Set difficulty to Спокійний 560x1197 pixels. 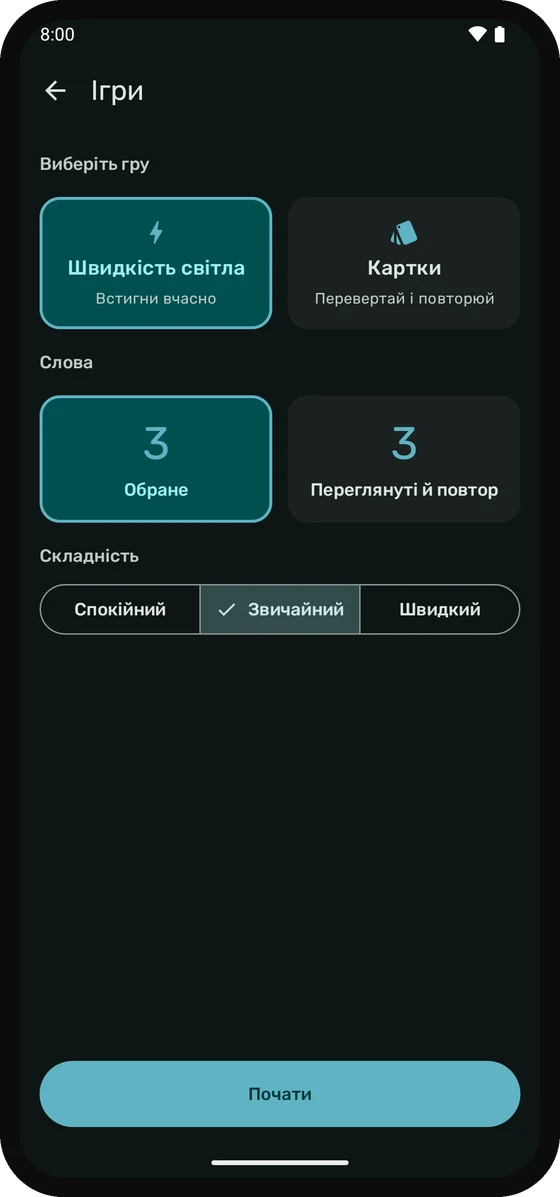tap(120, 609)
